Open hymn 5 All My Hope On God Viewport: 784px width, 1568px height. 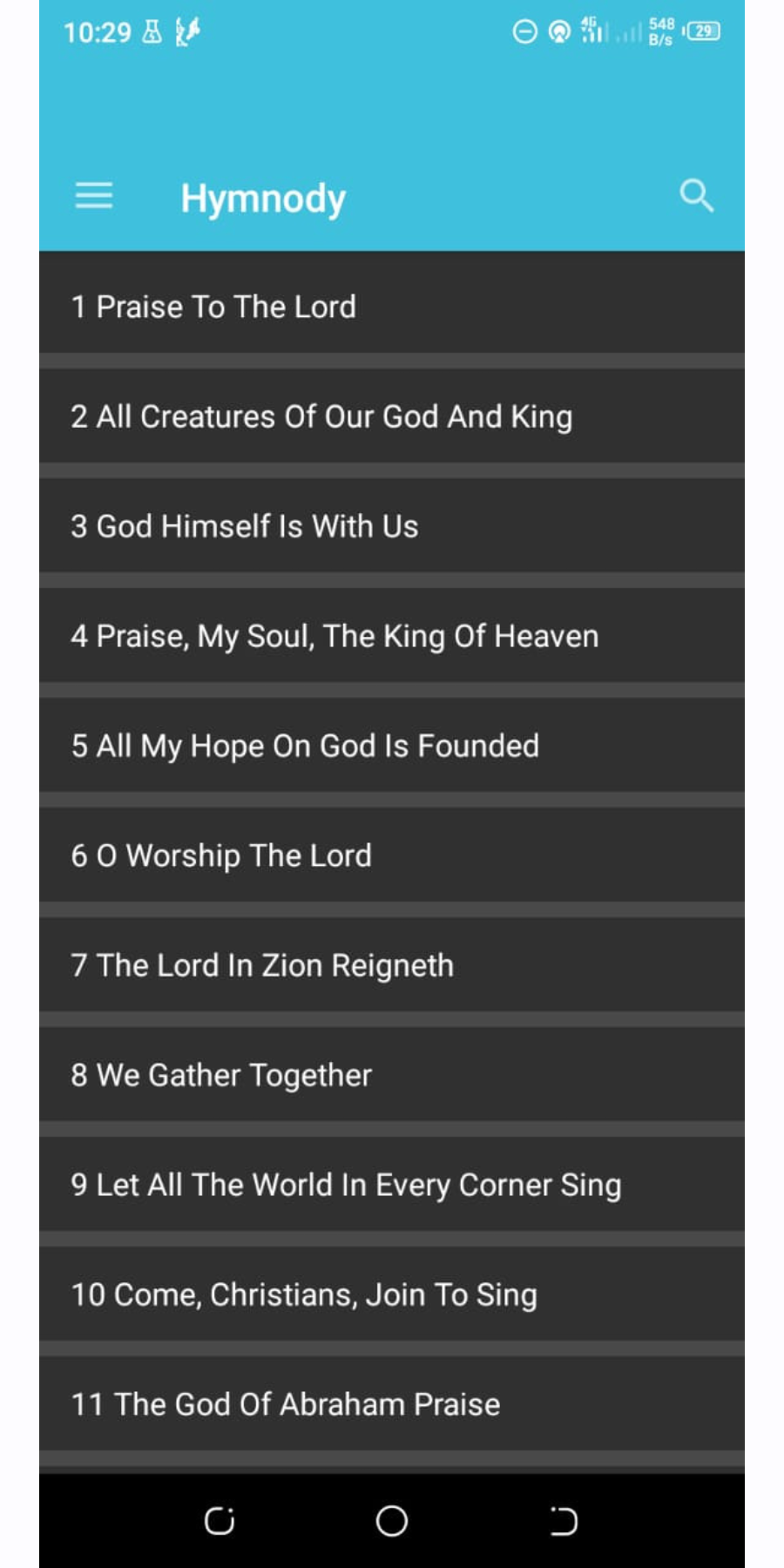(x=390, y=746)
